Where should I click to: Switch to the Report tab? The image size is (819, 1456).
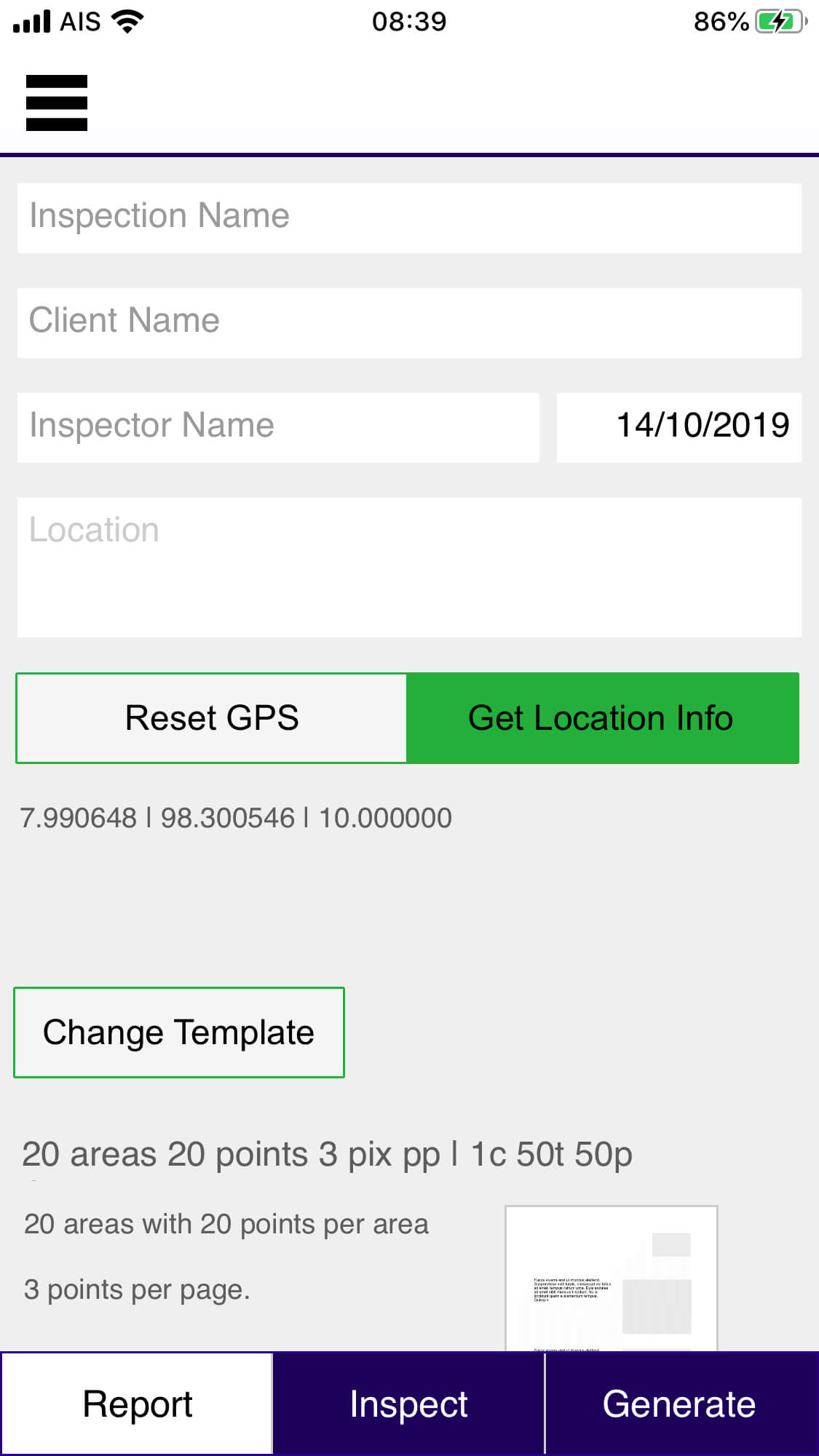pyautogui.click(x=137, y=1404)
